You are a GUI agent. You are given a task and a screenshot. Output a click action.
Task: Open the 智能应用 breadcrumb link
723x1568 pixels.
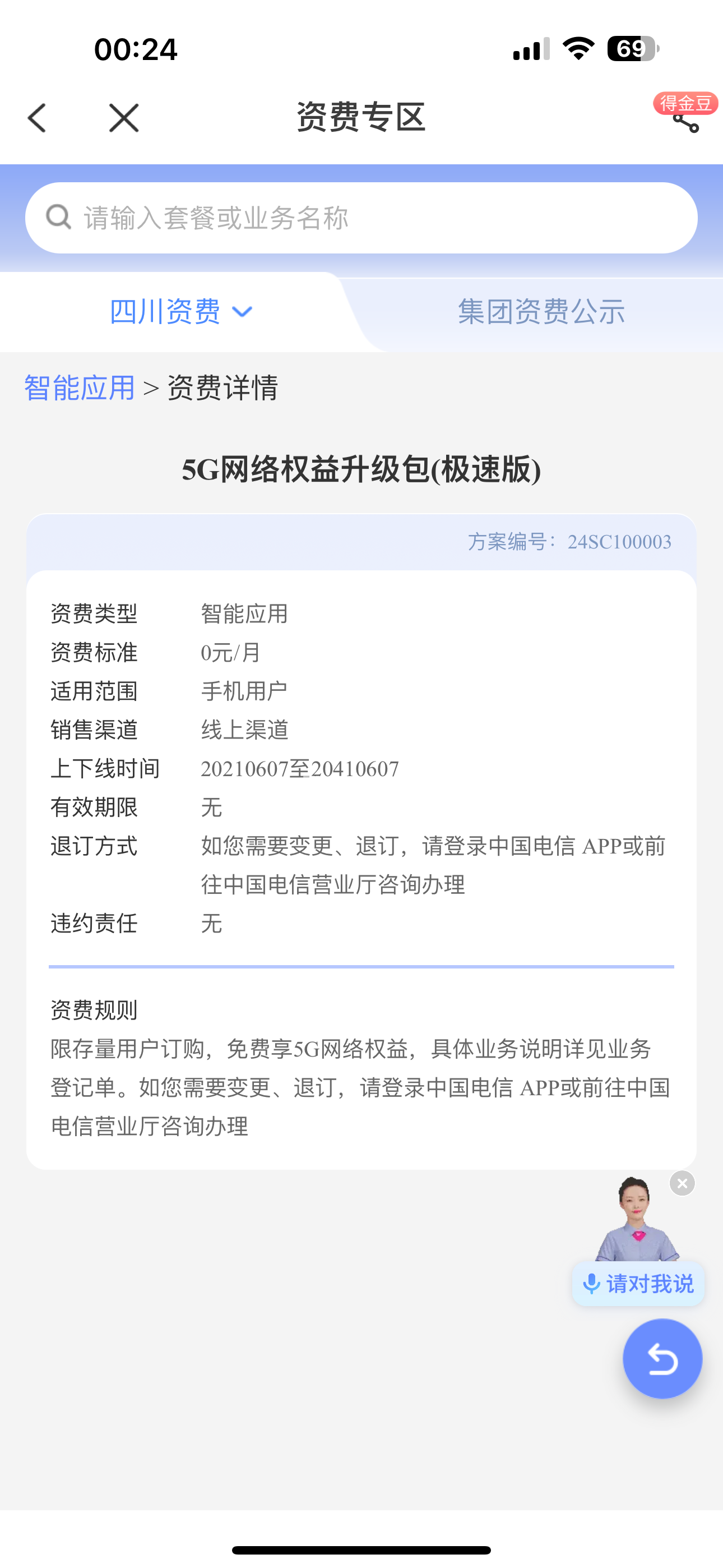79,388
